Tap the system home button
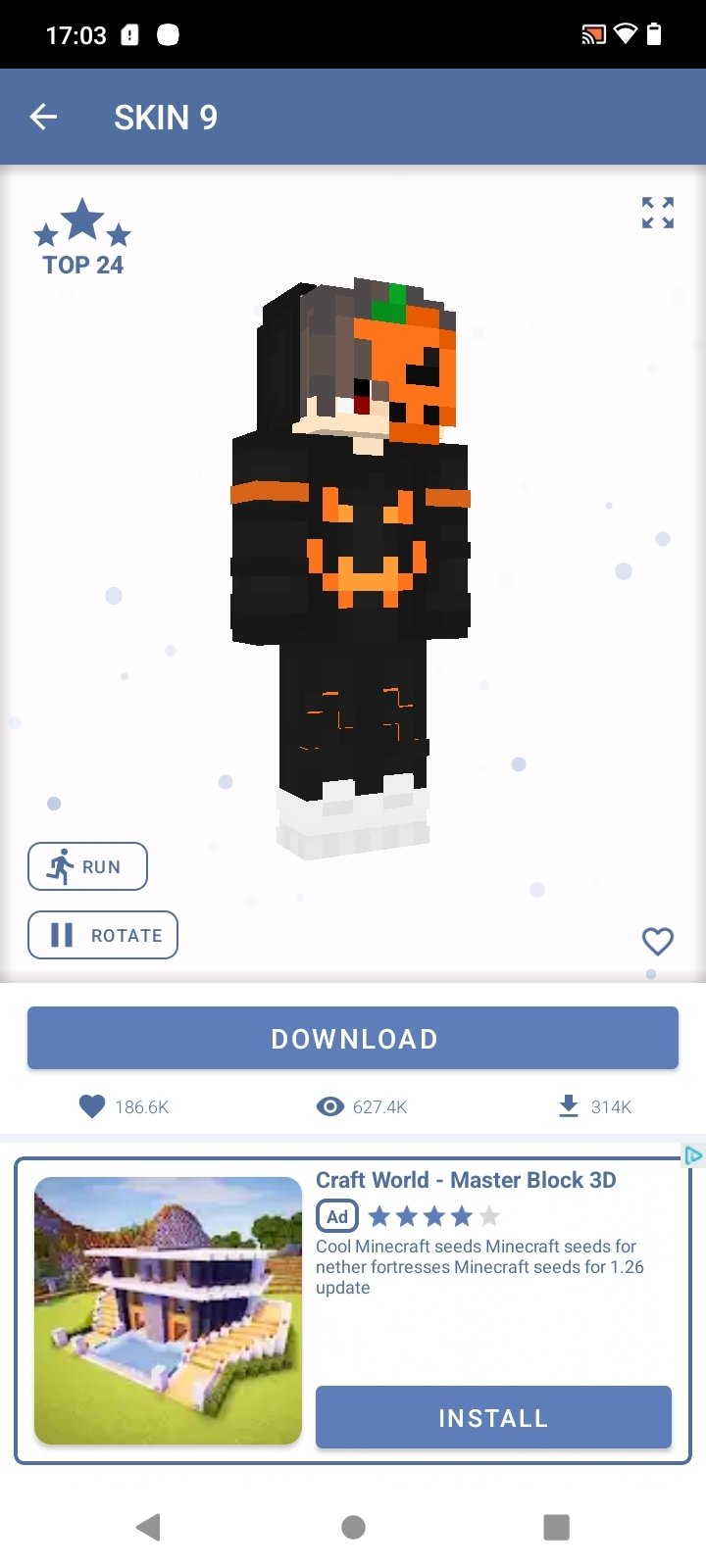The image size is (706, 1568). [353, 1527]
